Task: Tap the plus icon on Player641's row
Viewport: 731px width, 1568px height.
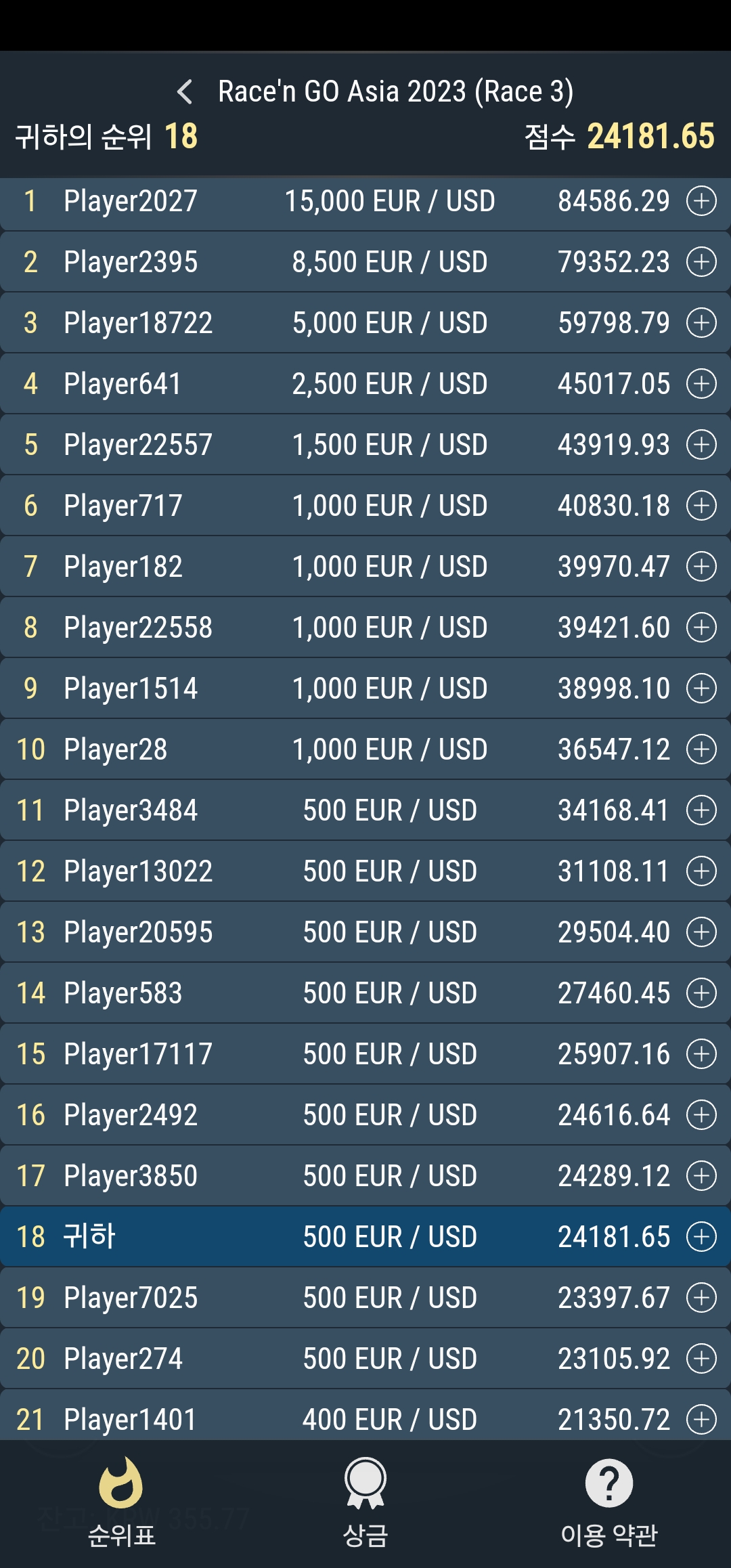Action: tap(701, 384)
